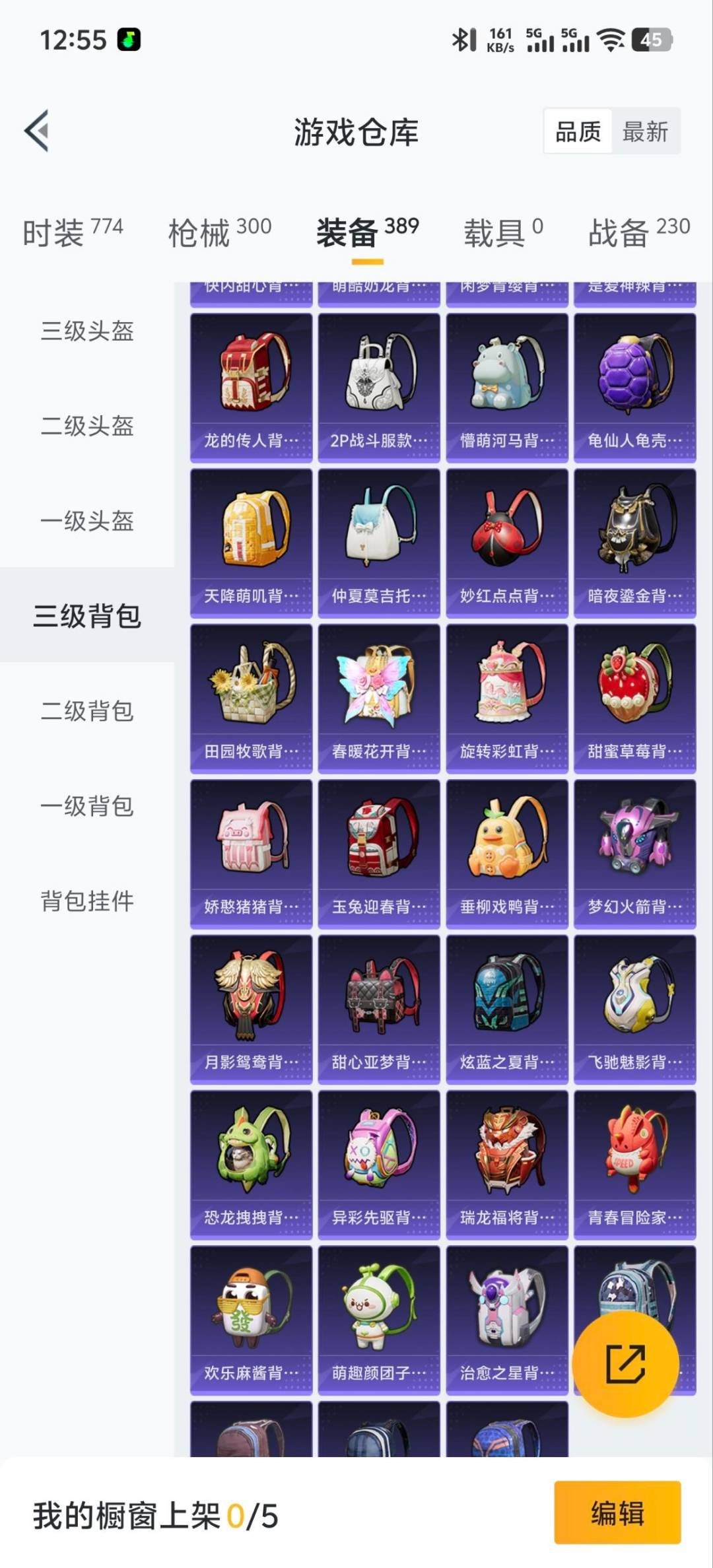Image resolution: width=713 pixels, height=1568 pixels.
Task: Switch sorting to 品质
Action: pos(578,132)
